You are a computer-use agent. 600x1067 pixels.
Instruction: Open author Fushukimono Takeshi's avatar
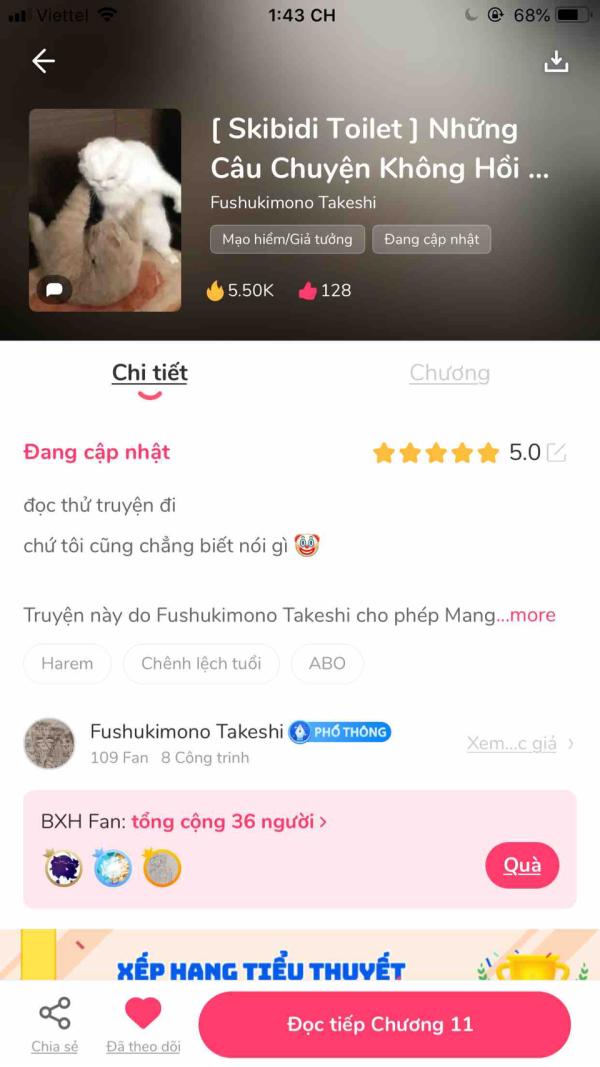(49, 743)
